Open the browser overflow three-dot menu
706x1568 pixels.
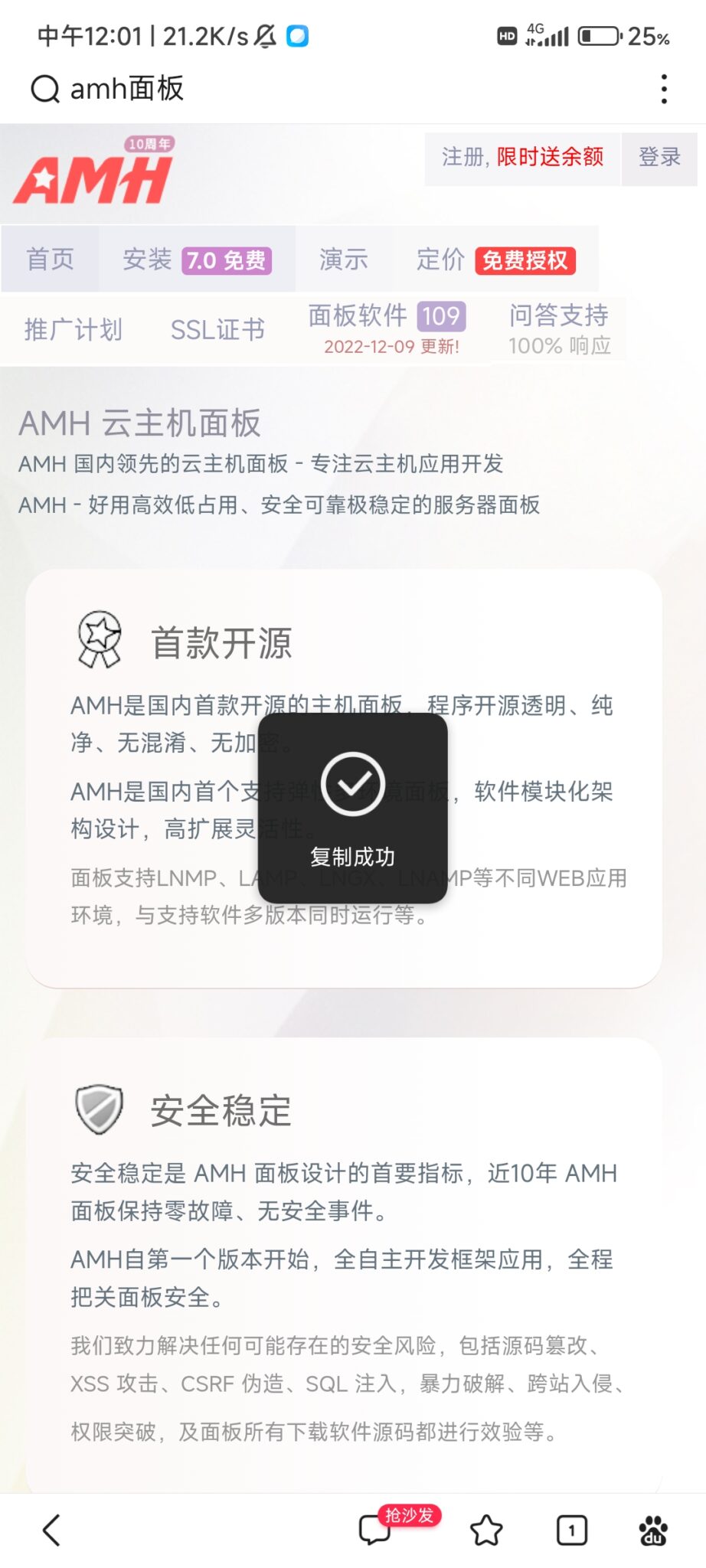[x=663, y=88]
